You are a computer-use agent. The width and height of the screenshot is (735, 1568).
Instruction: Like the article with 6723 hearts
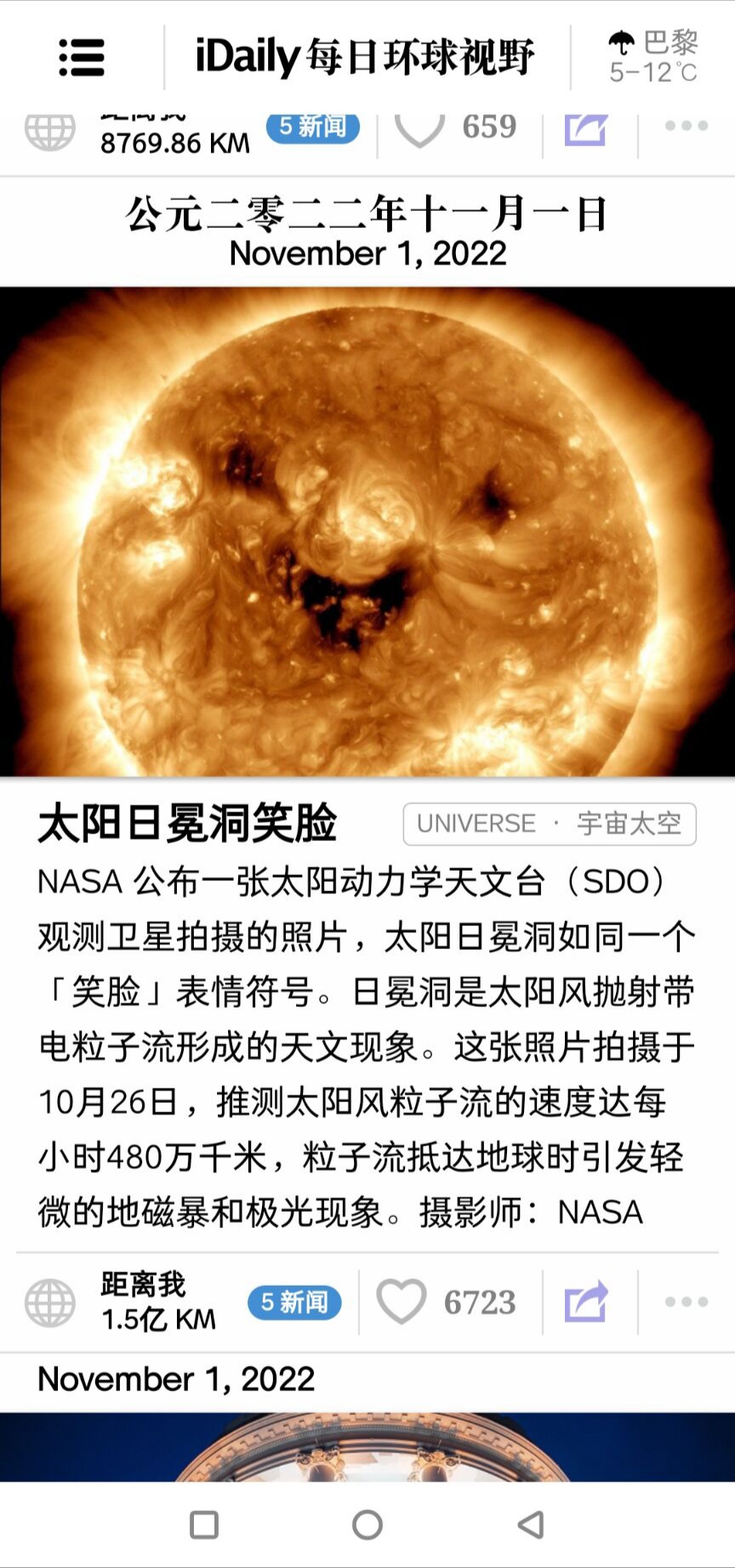(x=402, y=1302)
